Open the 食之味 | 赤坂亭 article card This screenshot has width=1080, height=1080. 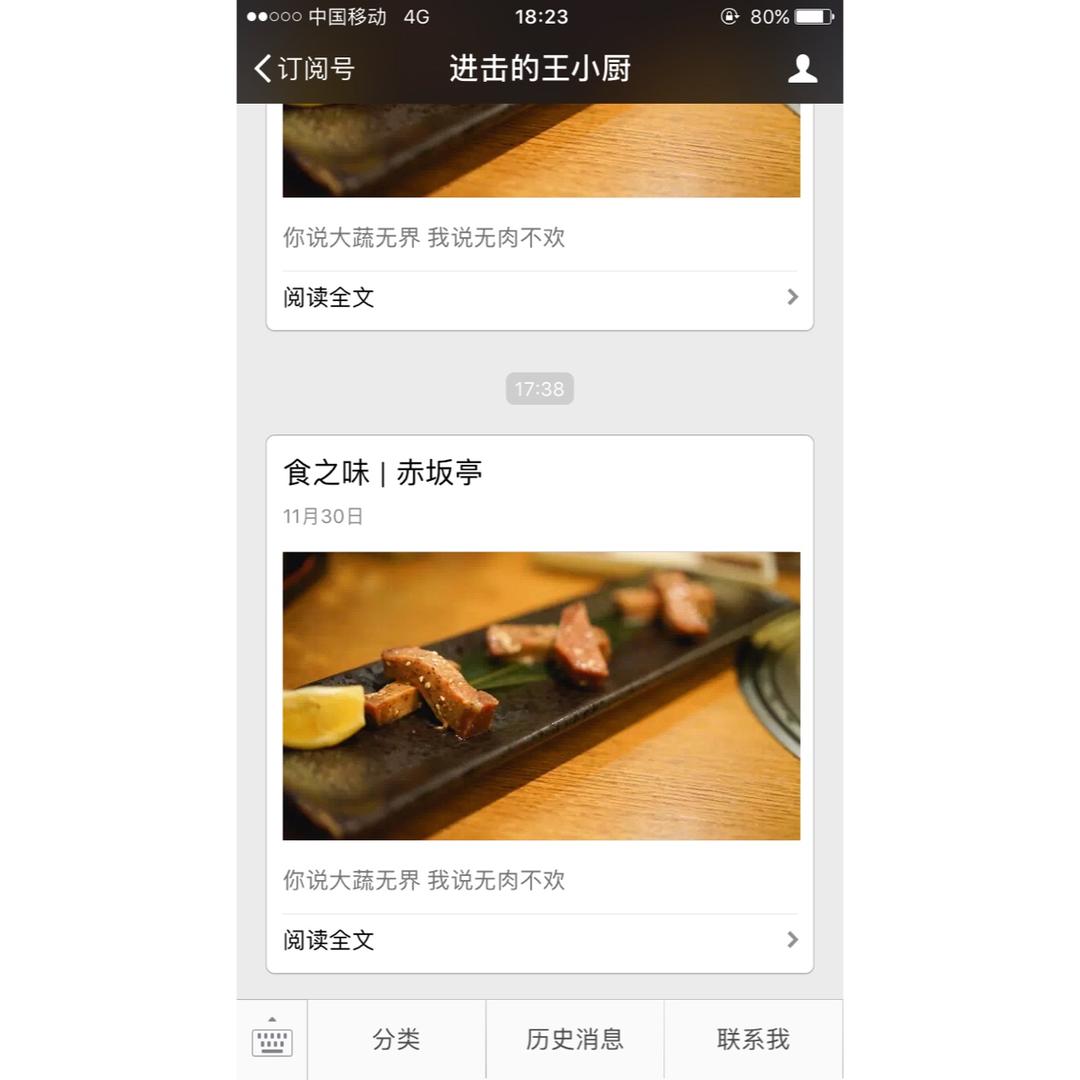point(540,696)
